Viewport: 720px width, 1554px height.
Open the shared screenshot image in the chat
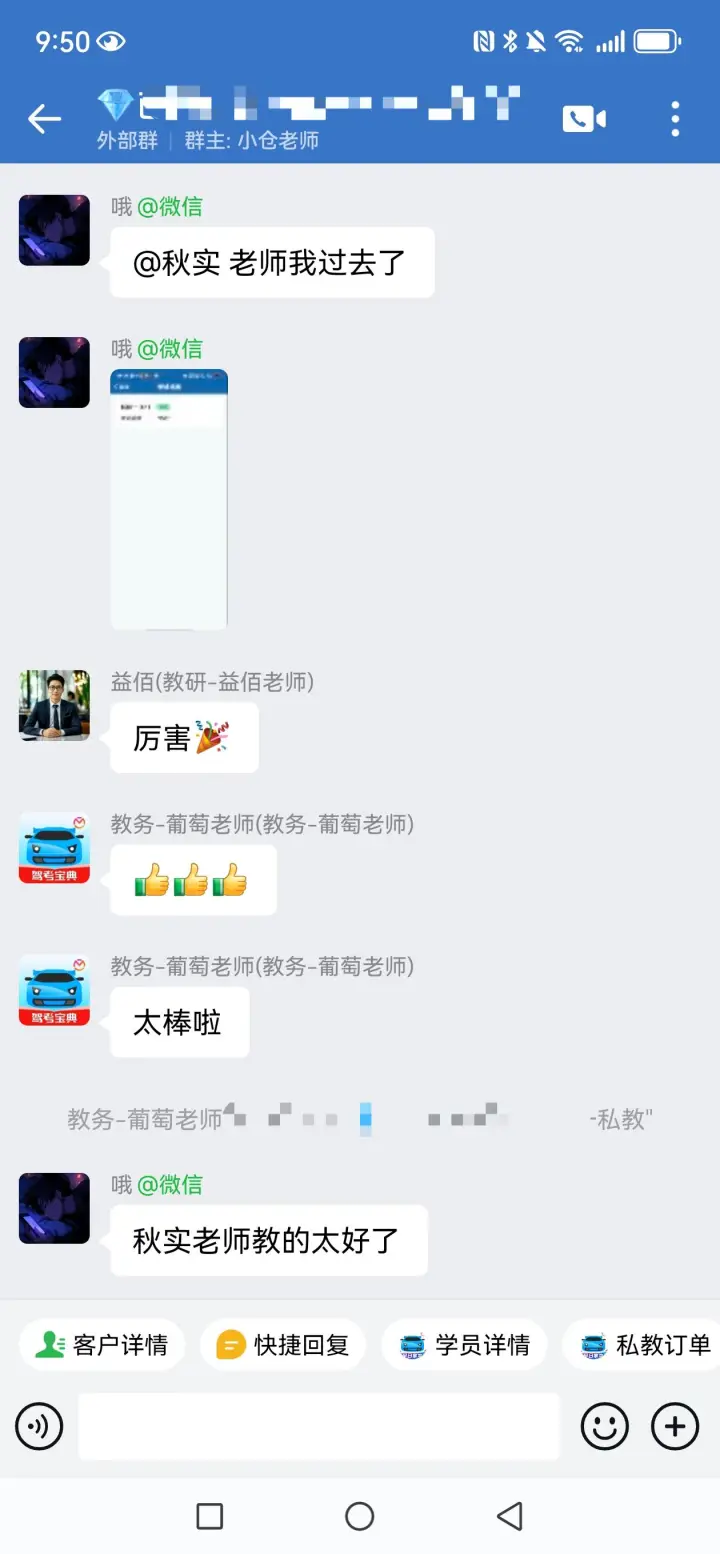pos(169,500)
